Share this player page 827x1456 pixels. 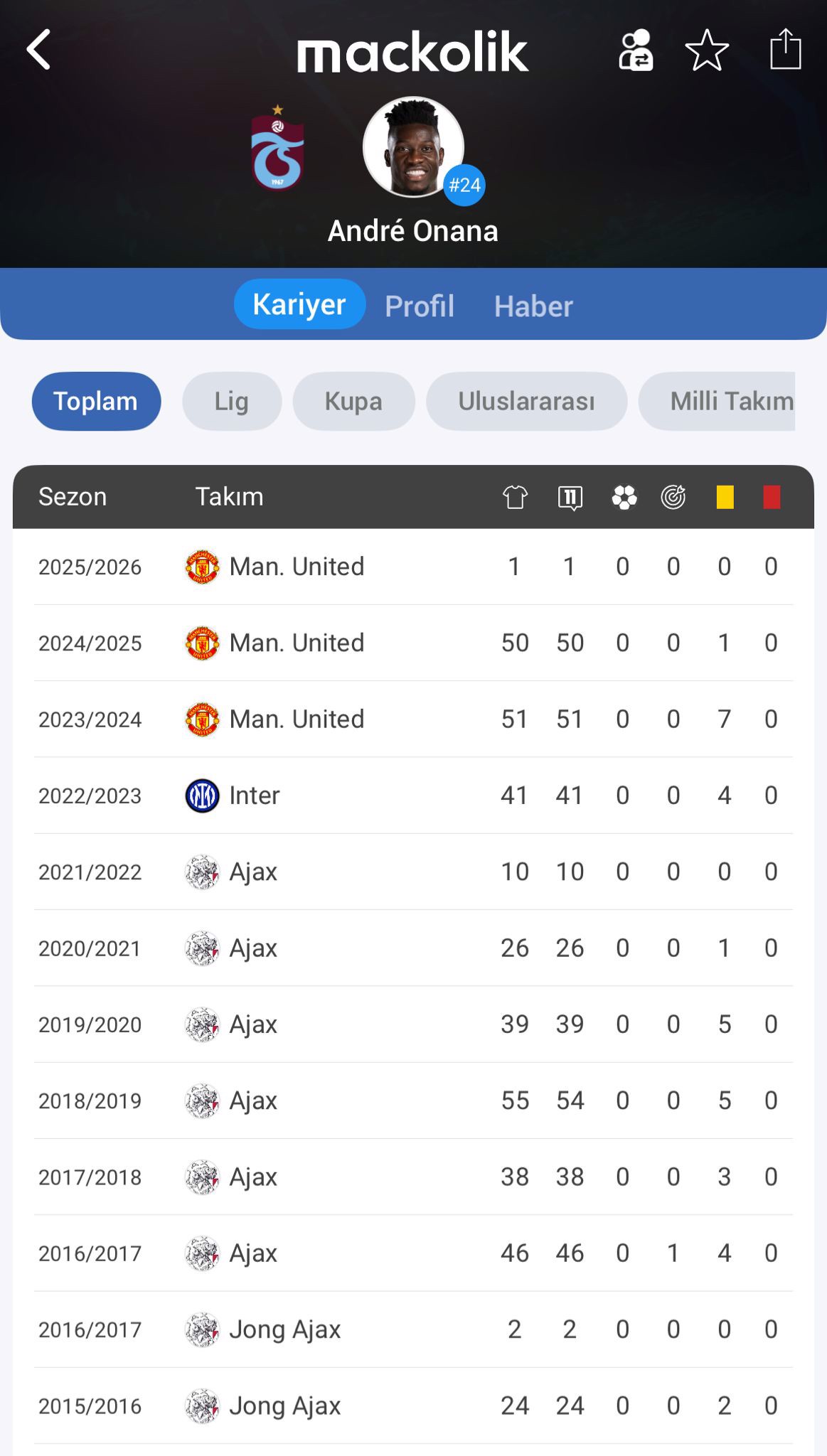(x=786, y=49)
